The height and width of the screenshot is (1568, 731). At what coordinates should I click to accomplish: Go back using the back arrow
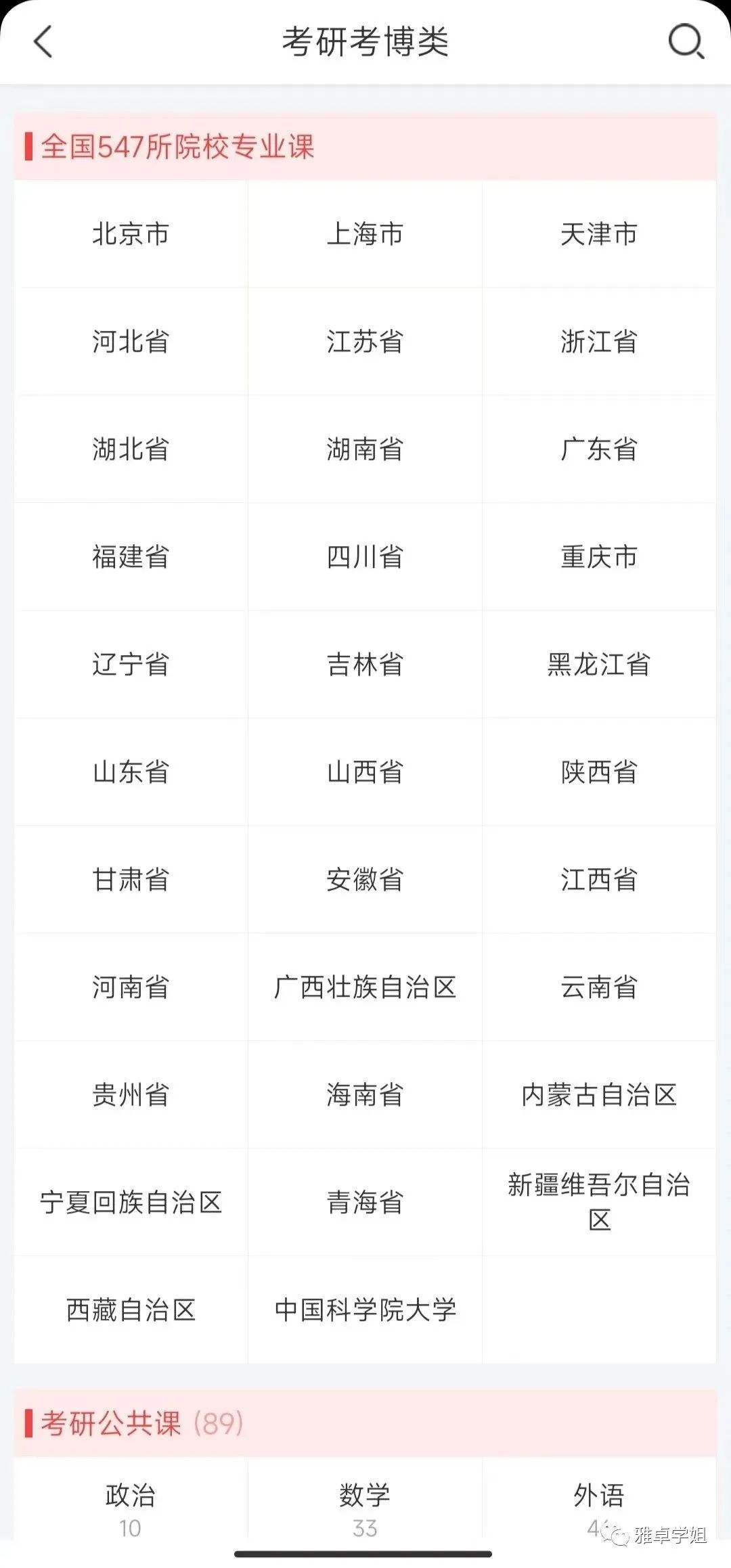point(43,42)
